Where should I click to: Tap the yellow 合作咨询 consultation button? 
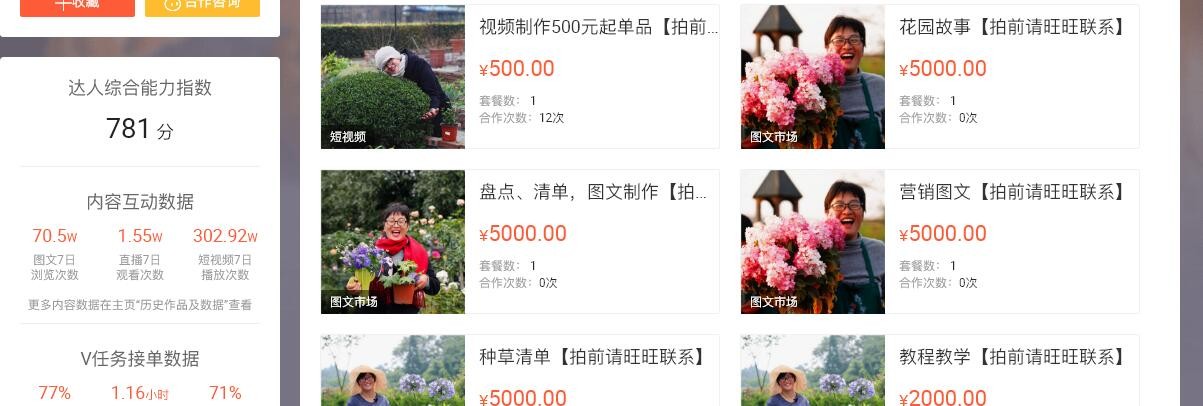pos(202,6)
